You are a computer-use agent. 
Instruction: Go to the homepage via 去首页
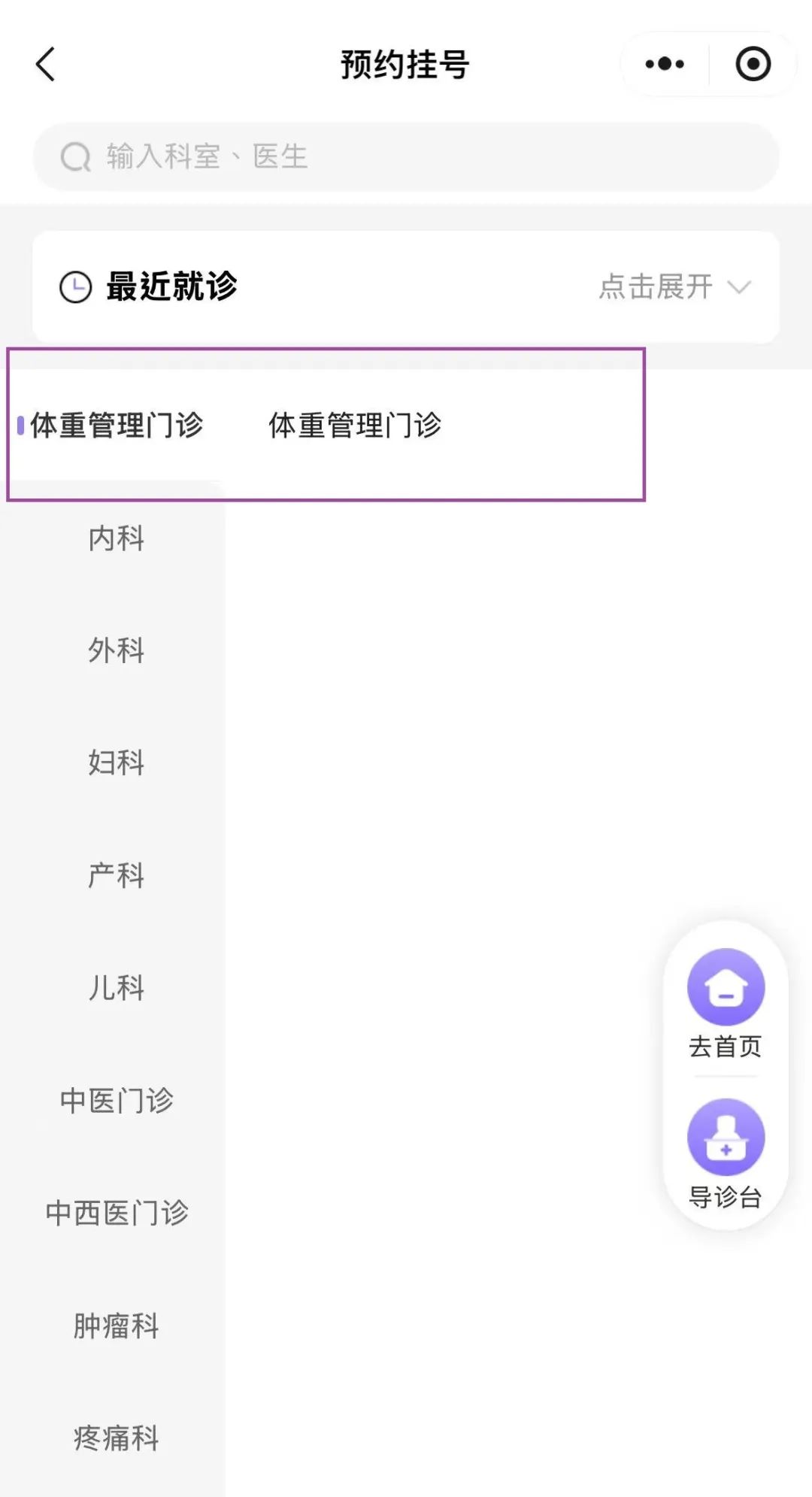tap(726, 1004)
